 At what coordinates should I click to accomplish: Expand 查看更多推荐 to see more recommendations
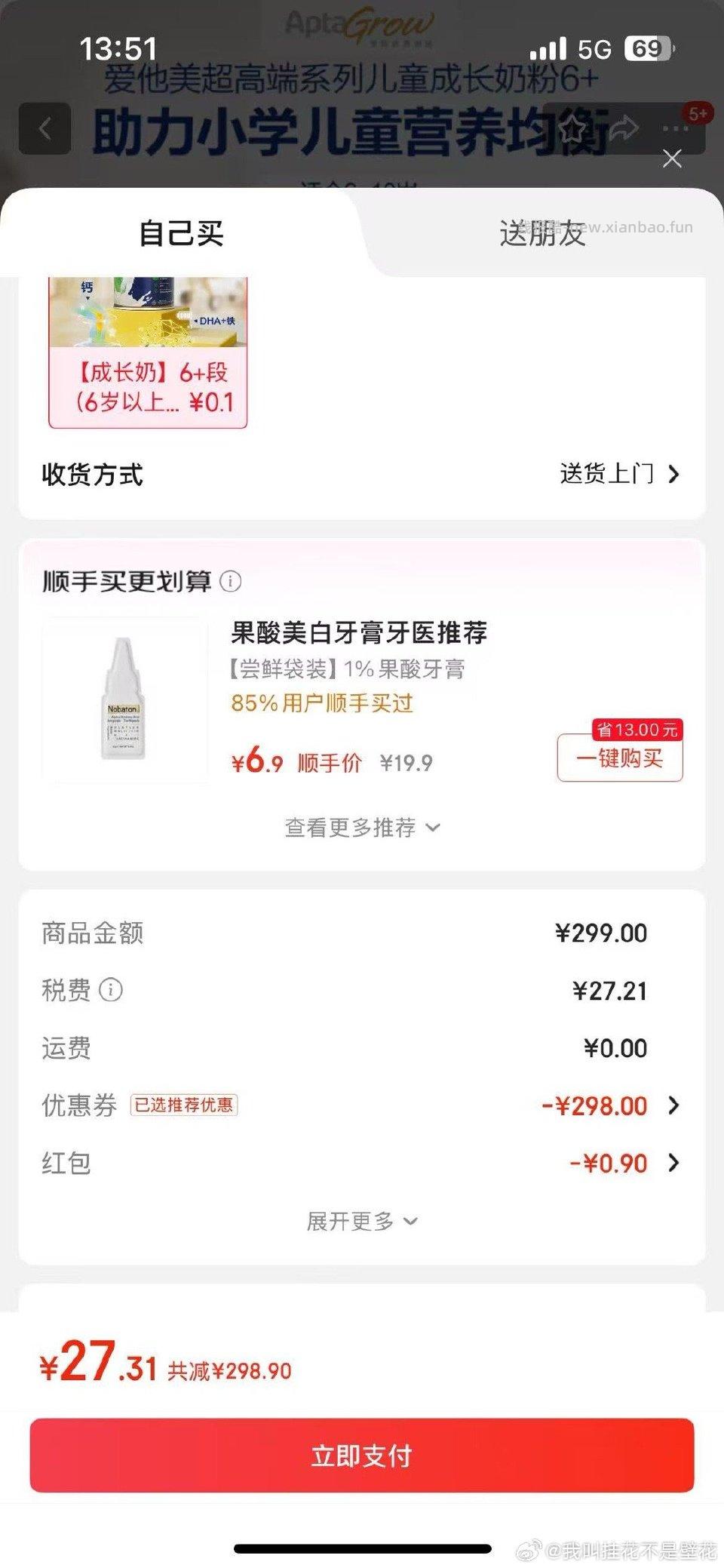[360, 827]
